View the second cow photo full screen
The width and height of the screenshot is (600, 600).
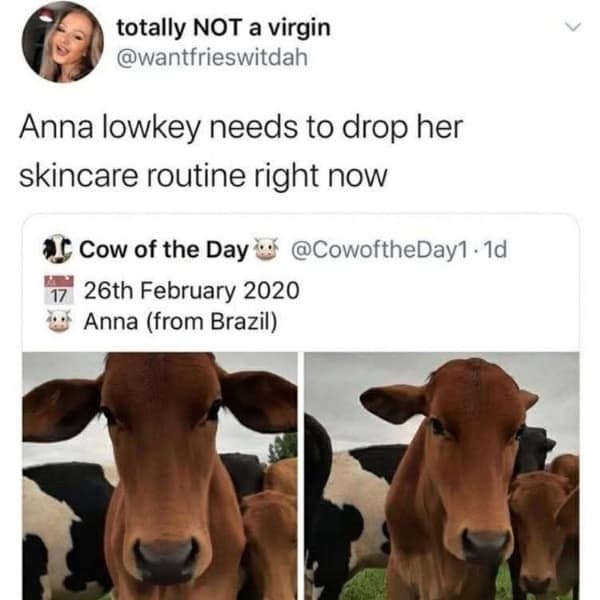click(441, 475)
